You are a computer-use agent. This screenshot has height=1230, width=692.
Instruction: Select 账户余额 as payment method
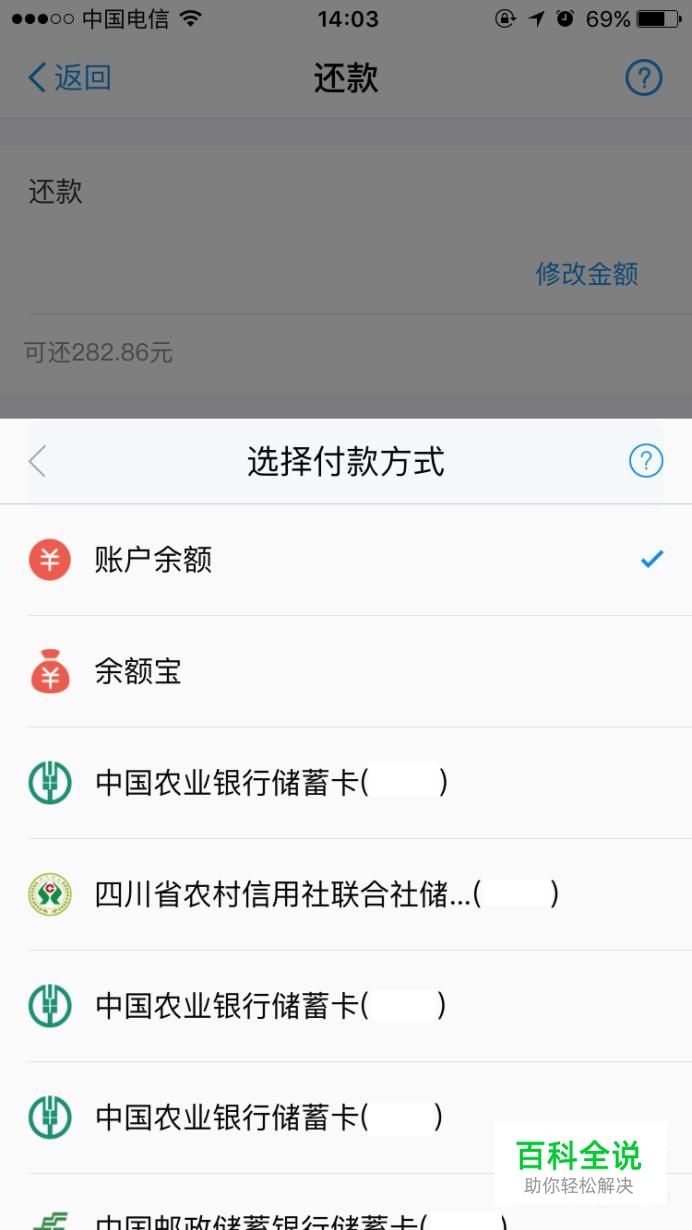pos(346,560)
